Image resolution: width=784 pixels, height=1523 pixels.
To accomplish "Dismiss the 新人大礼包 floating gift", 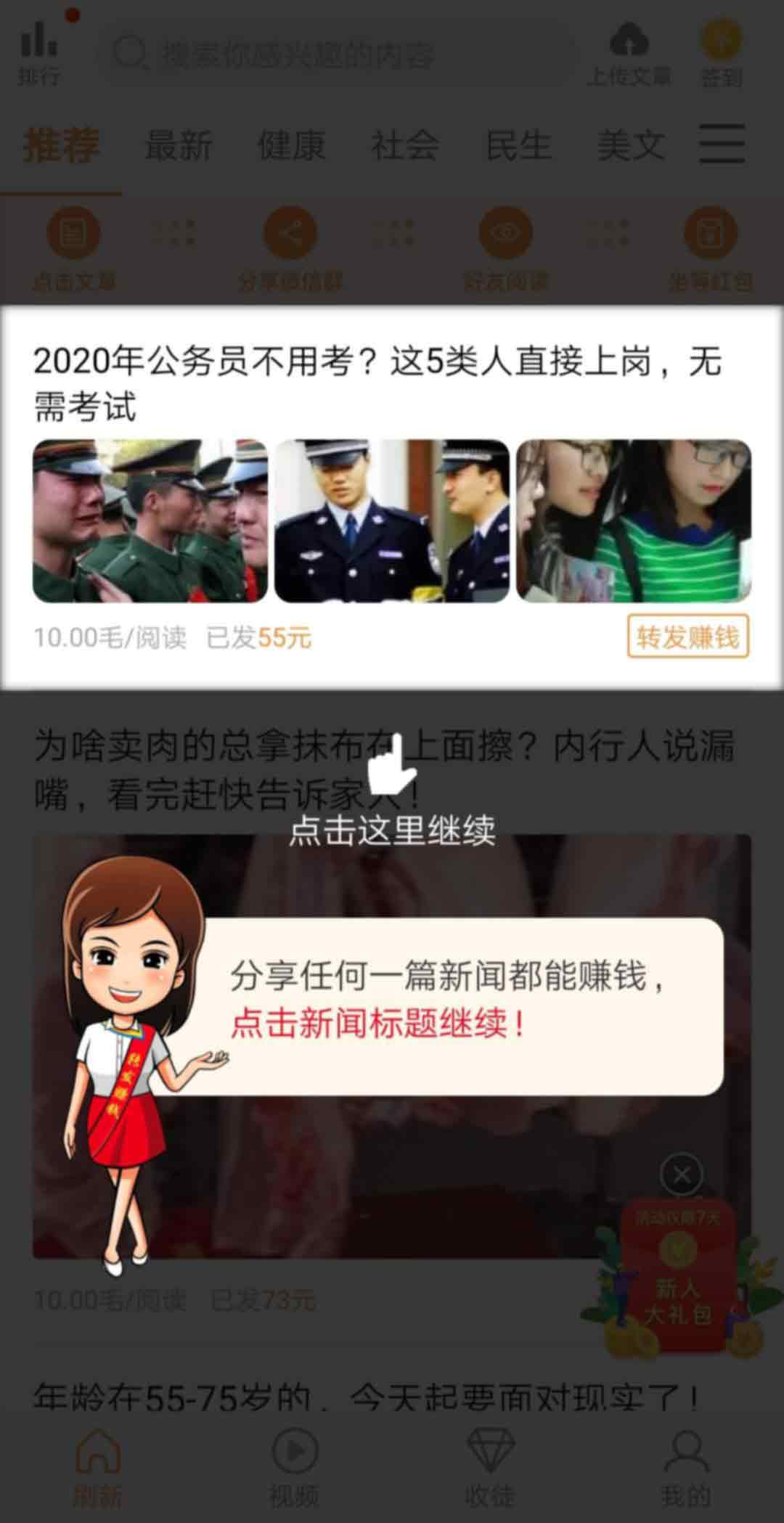I will click(682, 1174).
